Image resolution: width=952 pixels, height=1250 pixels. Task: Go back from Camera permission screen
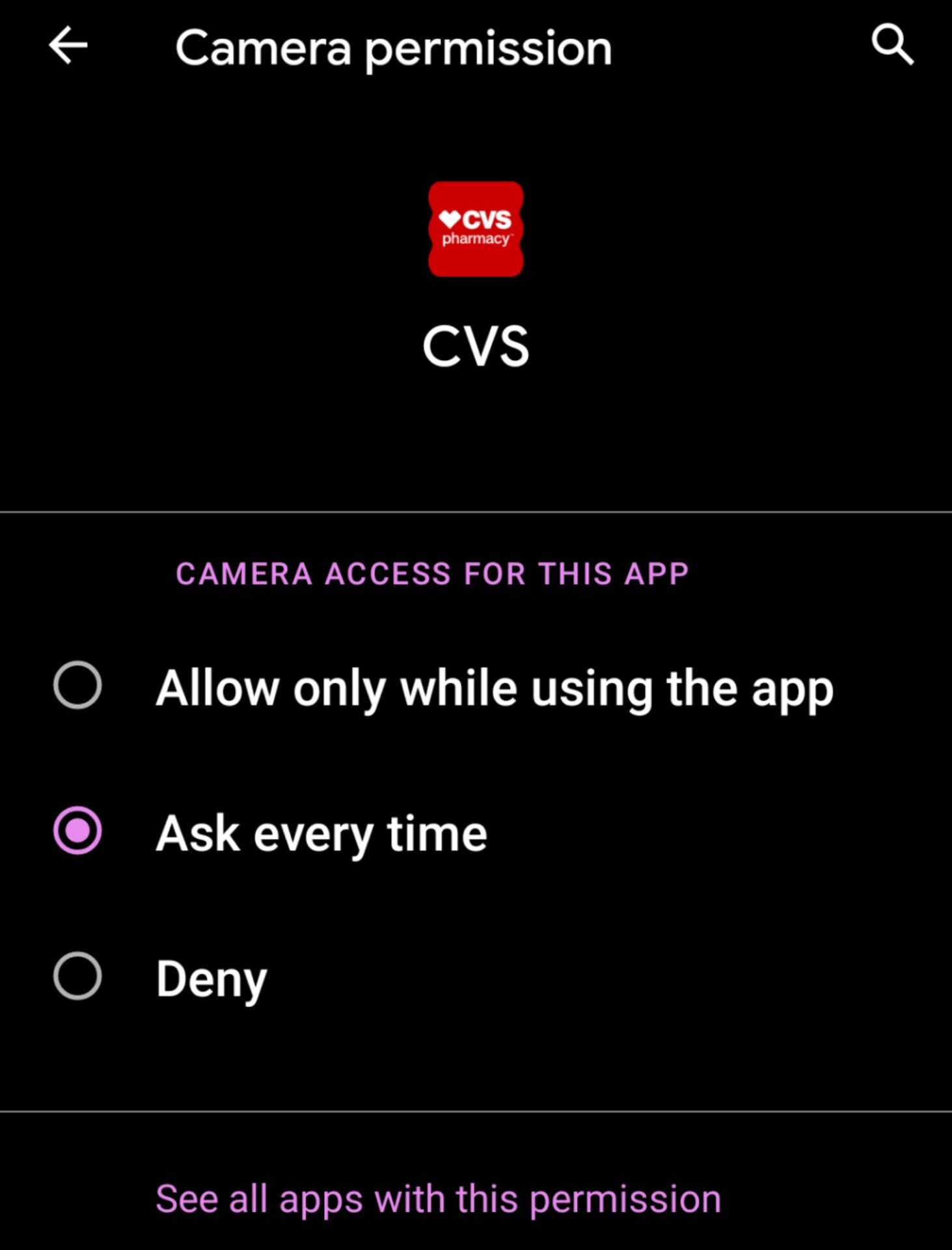pyautogui.click(x=68, y=46)
